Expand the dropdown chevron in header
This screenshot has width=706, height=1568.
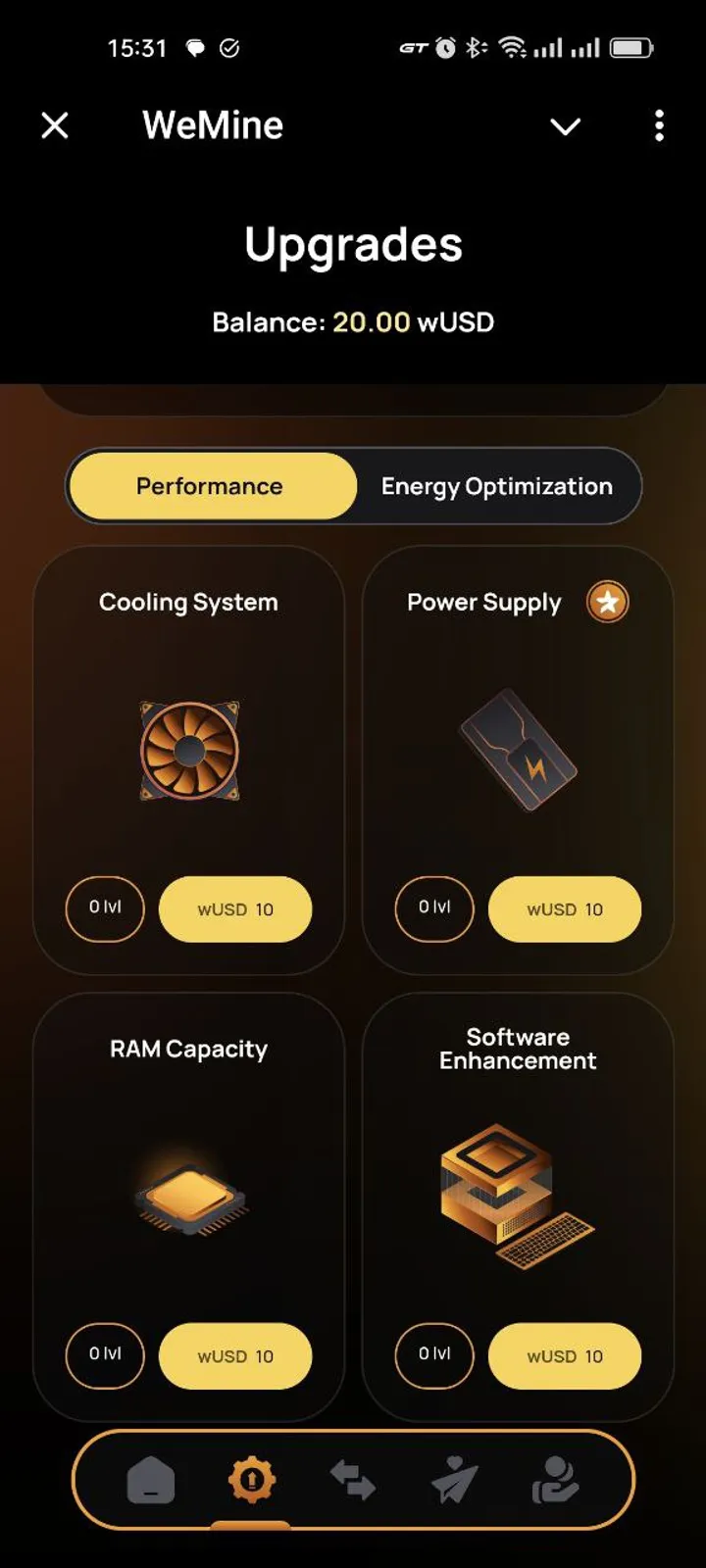click(565, 126)
